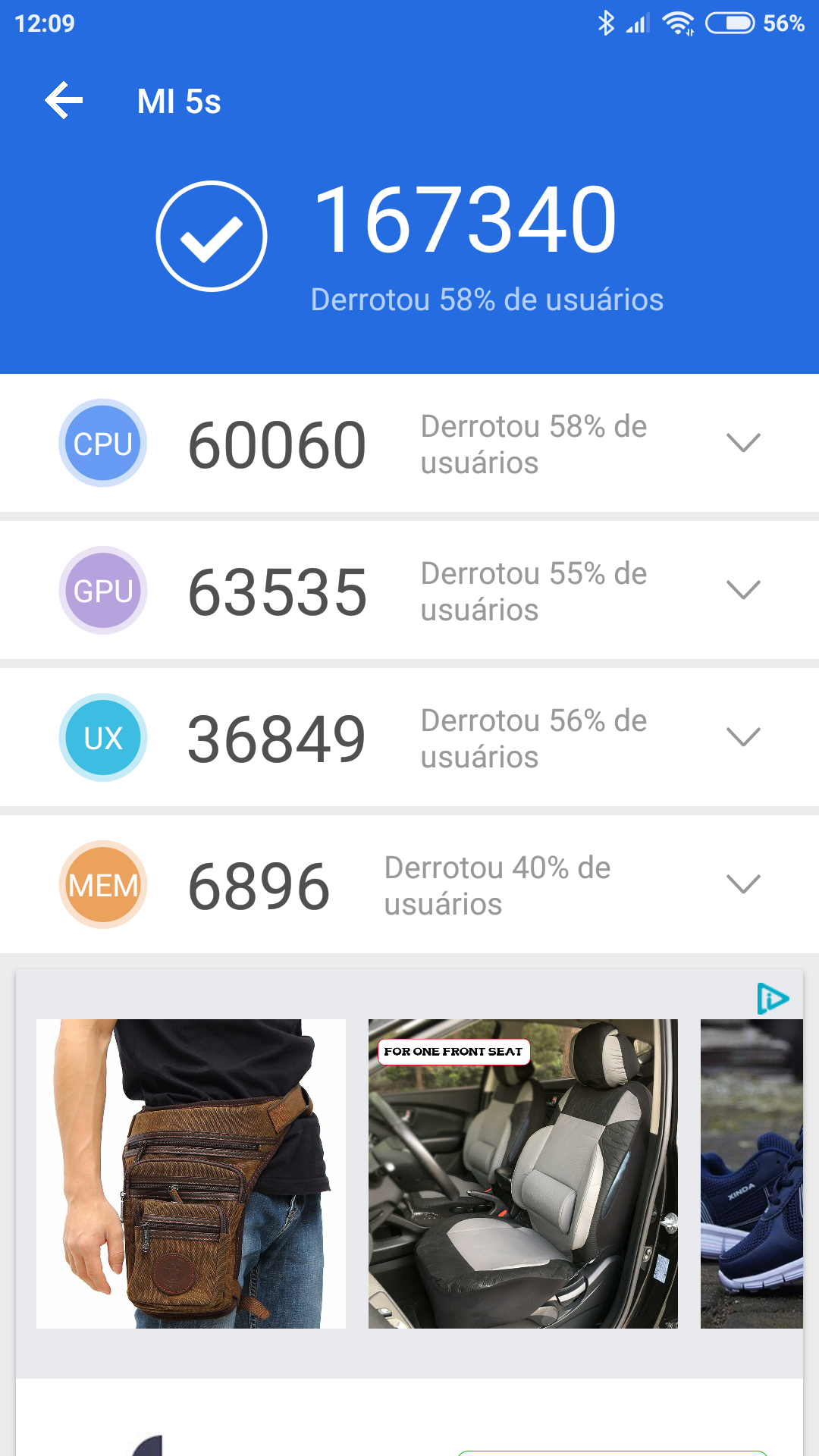Open the AdChoices info icon

click(x=773, y=999)
